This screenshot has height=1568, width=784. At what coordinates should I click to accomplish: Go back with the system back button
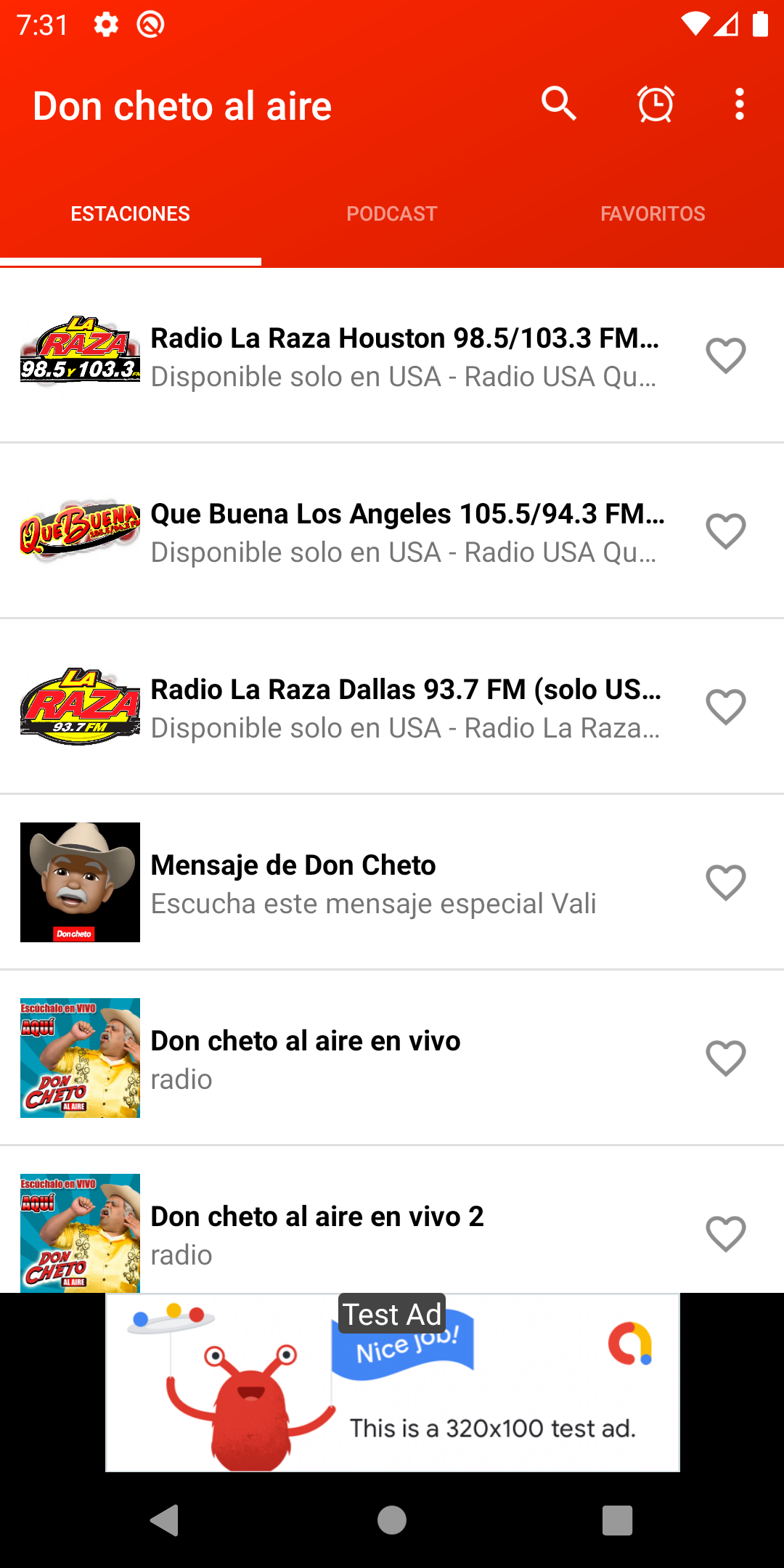tap(164, 1519)
